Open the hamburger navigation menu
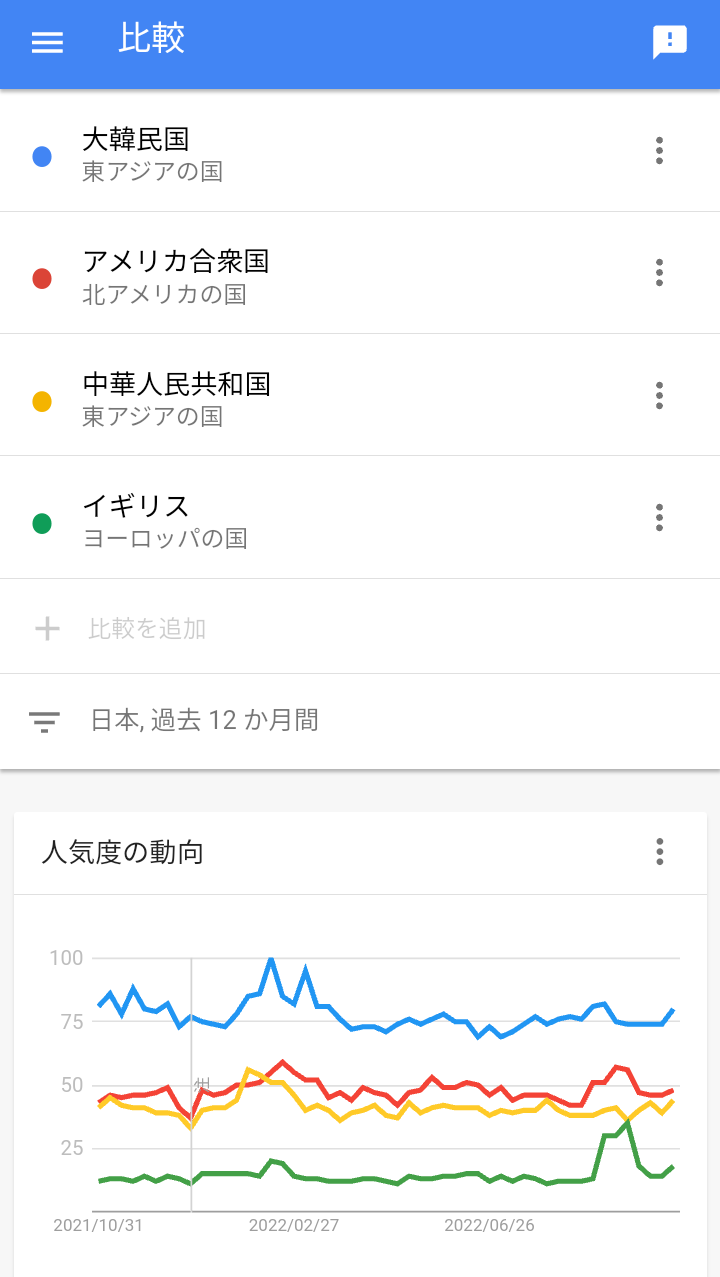720x1277 pixels. tap(47, 42)
